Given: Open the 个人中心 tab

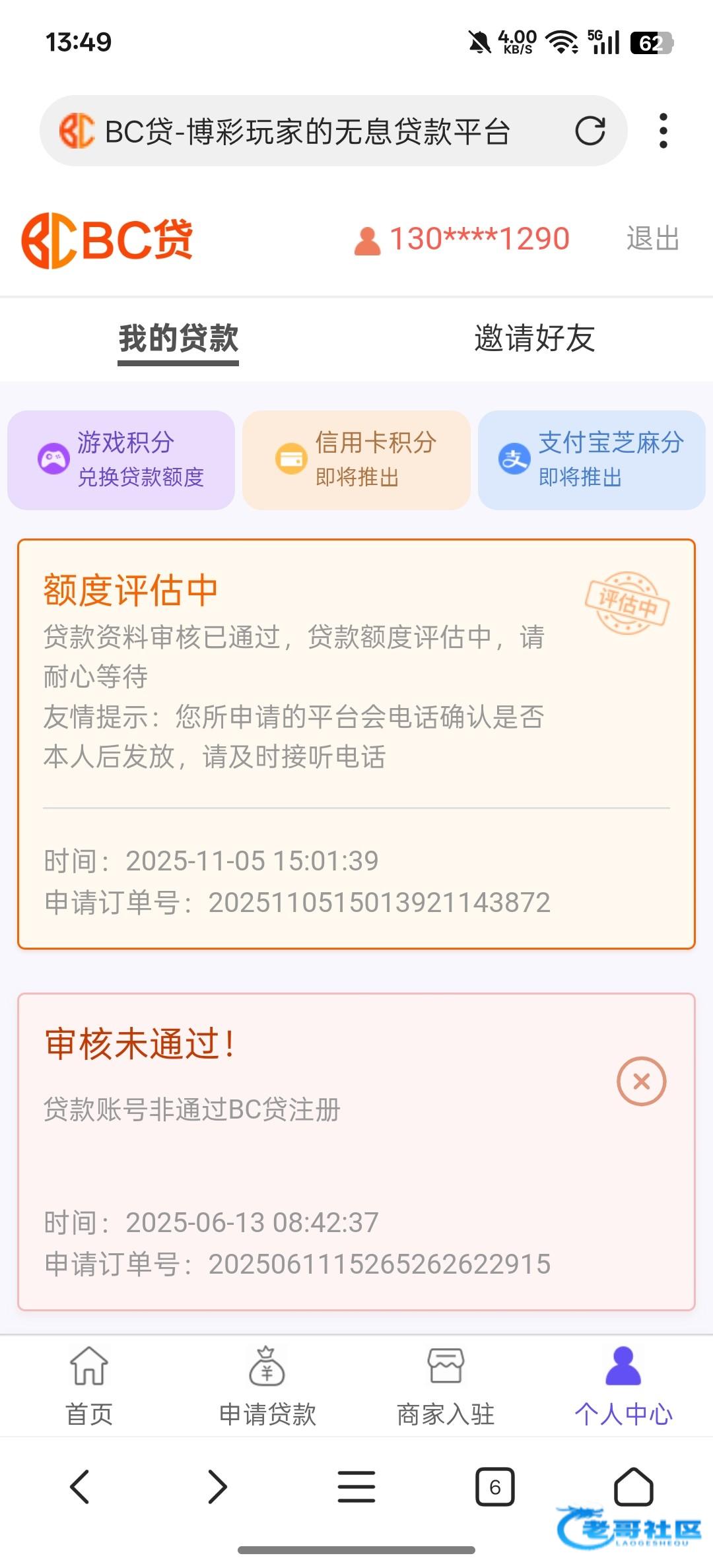Looking at the screenshot, I should 624,1386.
